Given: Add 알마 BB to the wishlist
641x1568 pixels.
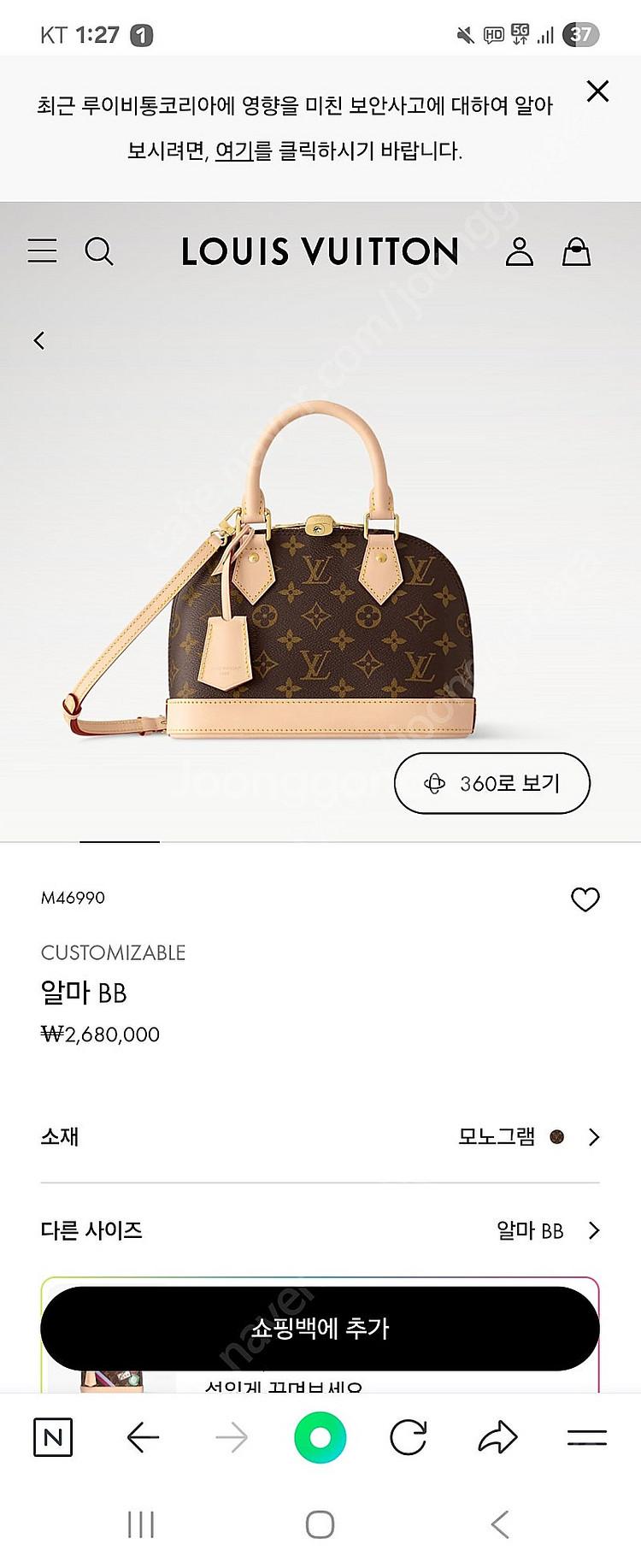Looking at the screenshot, I should [585, 899].
